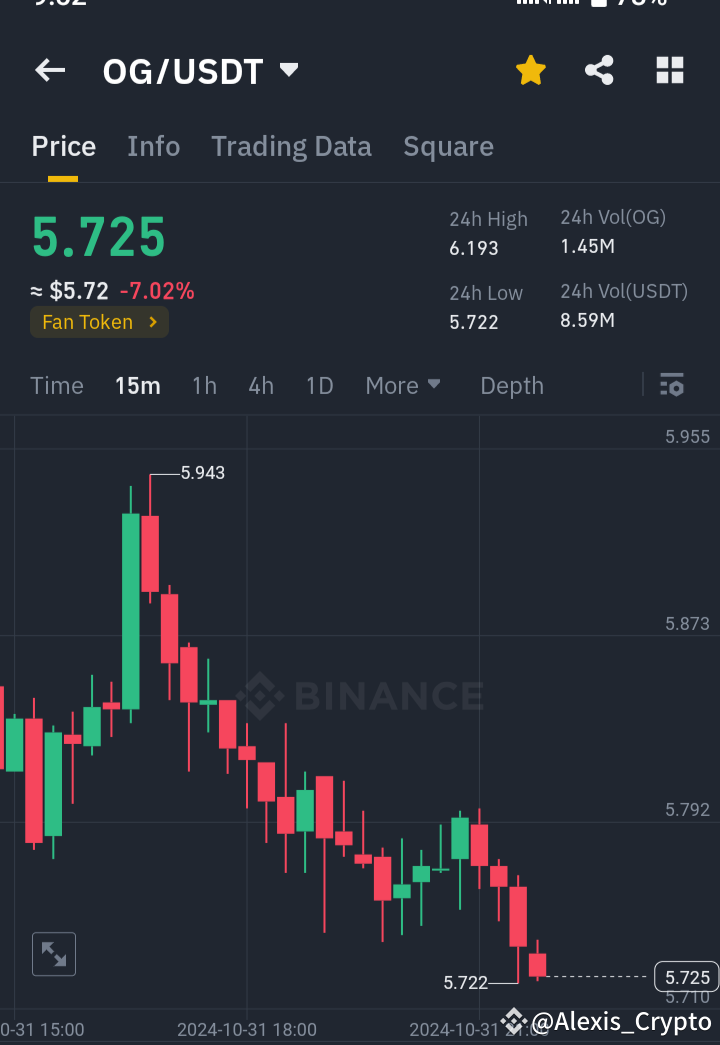Select the 1h timeframe

click(x=204, y=385)
